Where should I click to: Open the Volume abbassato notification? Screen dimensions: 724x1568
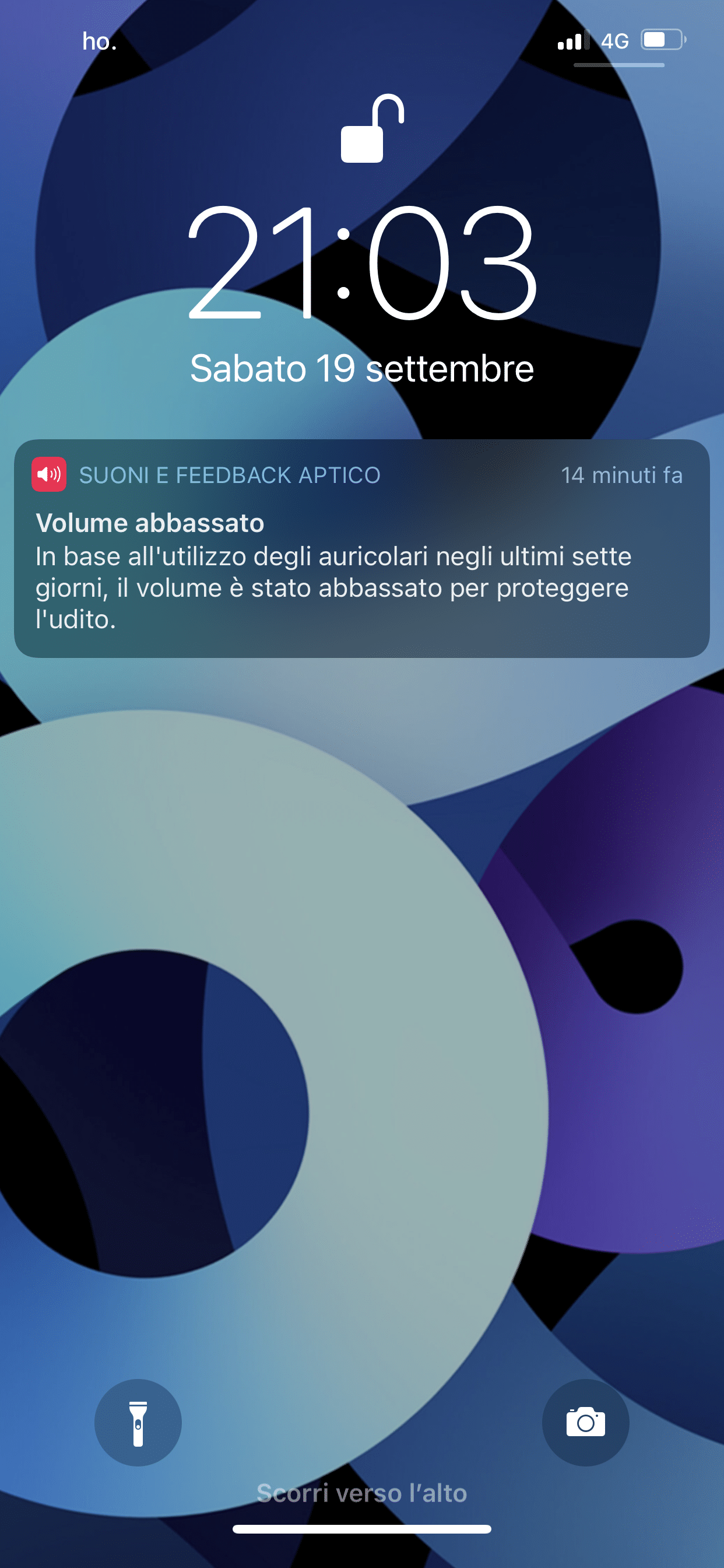(362, 548)
